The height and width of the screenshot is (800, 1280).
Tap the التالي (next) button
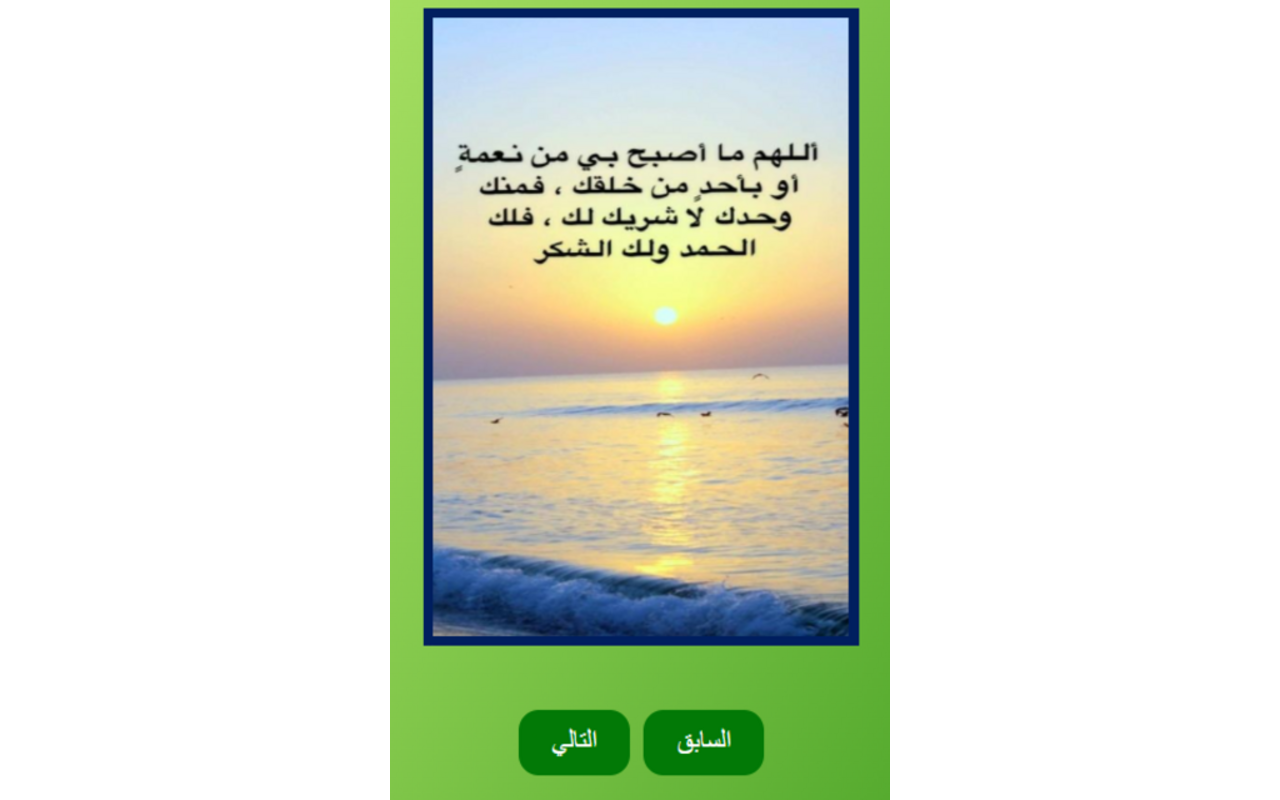coord(574,742)
